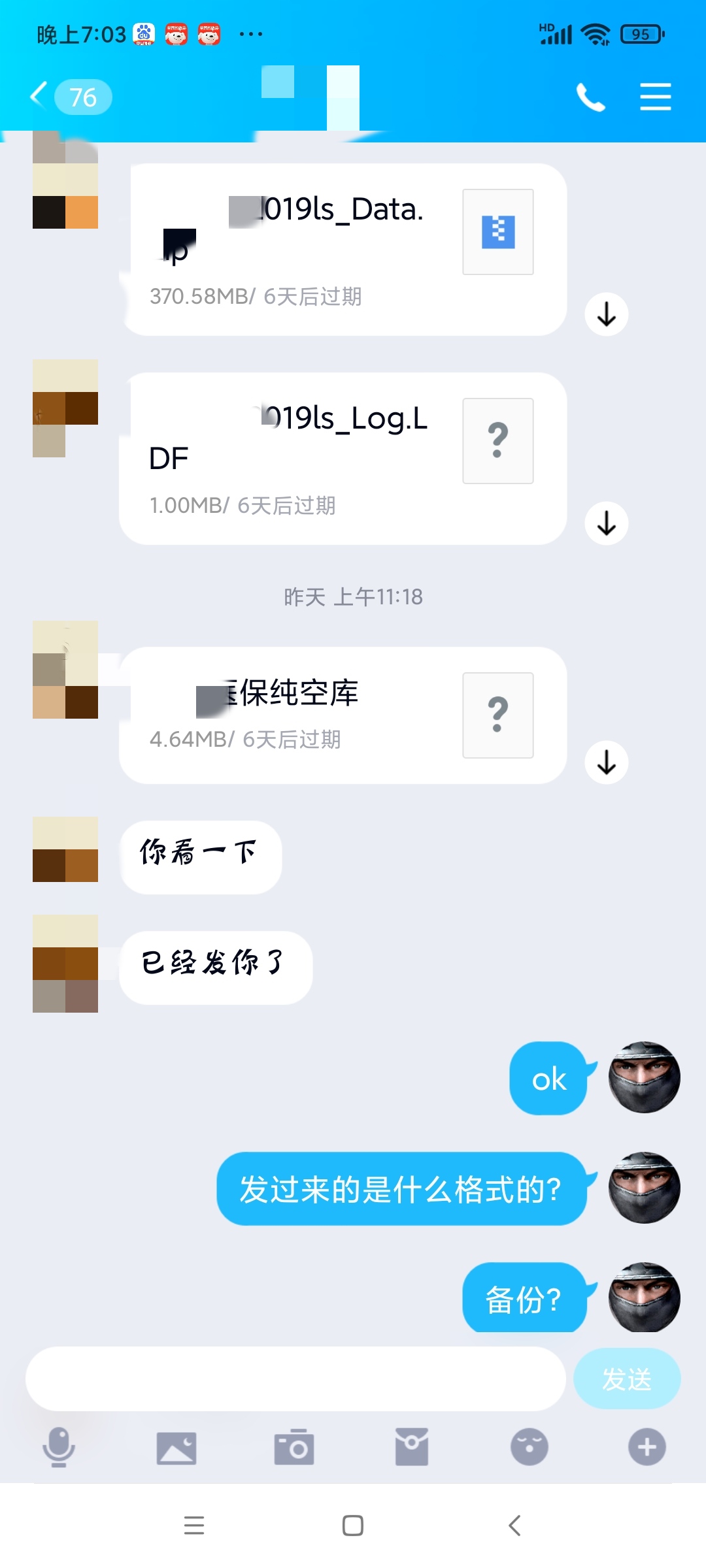Viewport: 706px width, 1568px height.
Task: Download the 370.58MB Data file
Action: coord(606,314)
